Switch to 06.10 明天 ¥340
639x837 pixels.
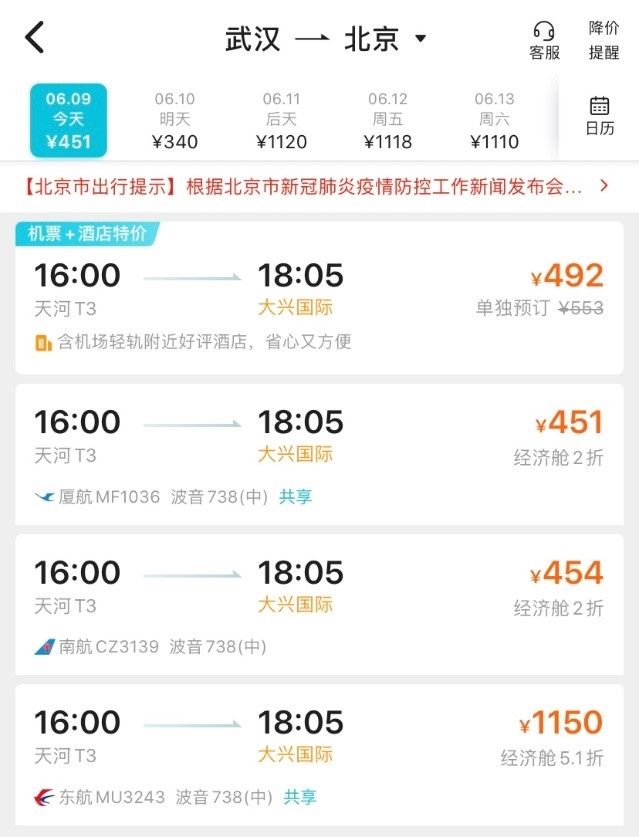[175, 121]
